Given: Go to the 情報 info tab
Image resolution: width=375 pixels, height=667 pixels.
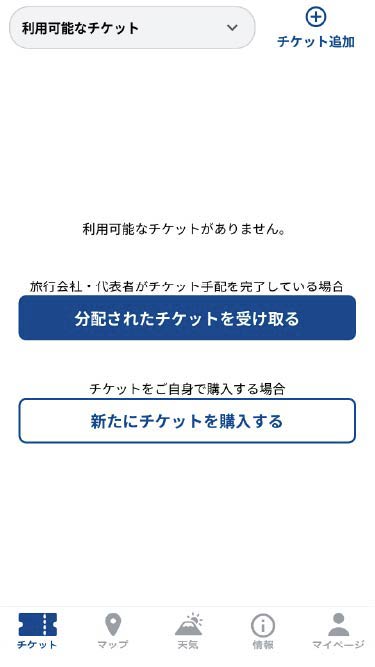Looking at the screenshot, I should pyautogui.click(x=263, y=632).
